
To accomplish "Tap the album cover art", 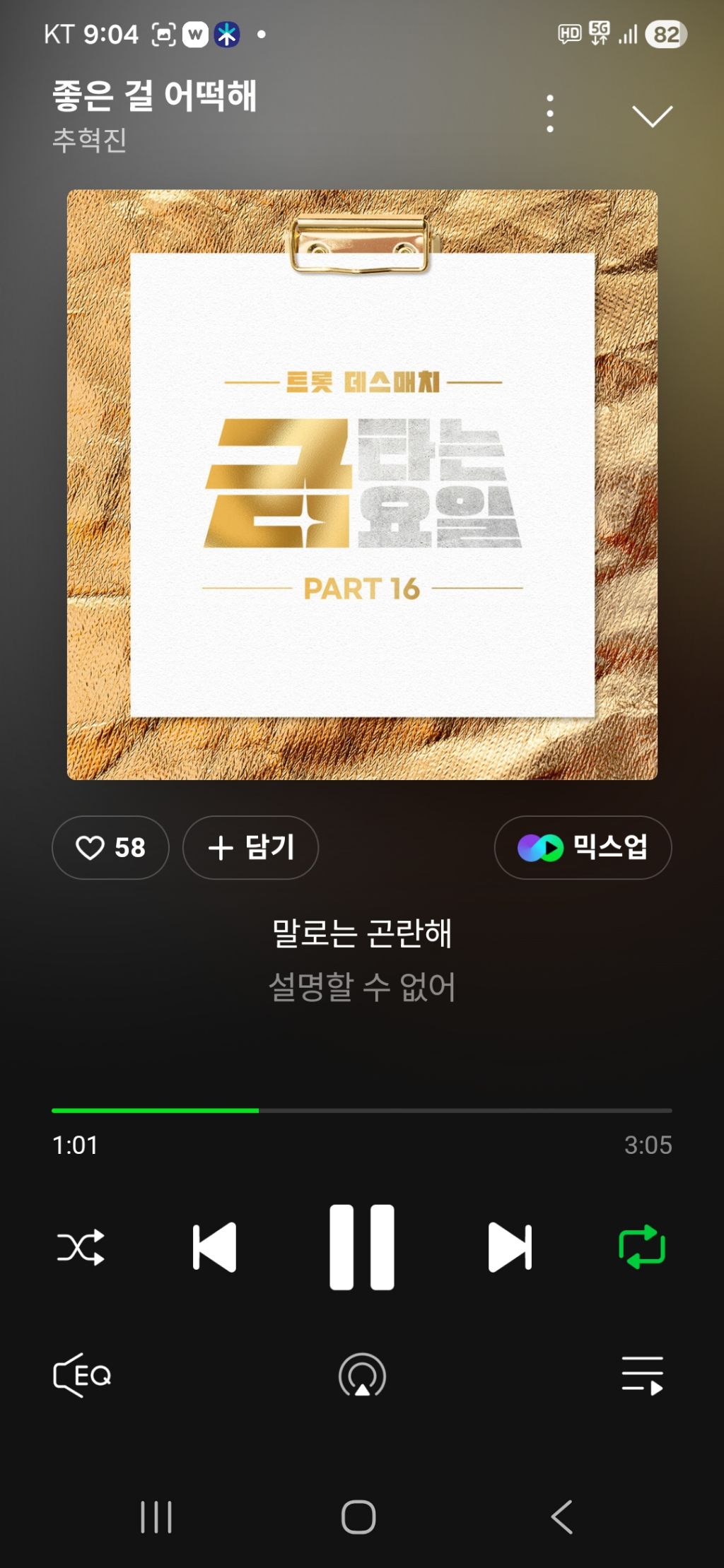I will (362, 485).
